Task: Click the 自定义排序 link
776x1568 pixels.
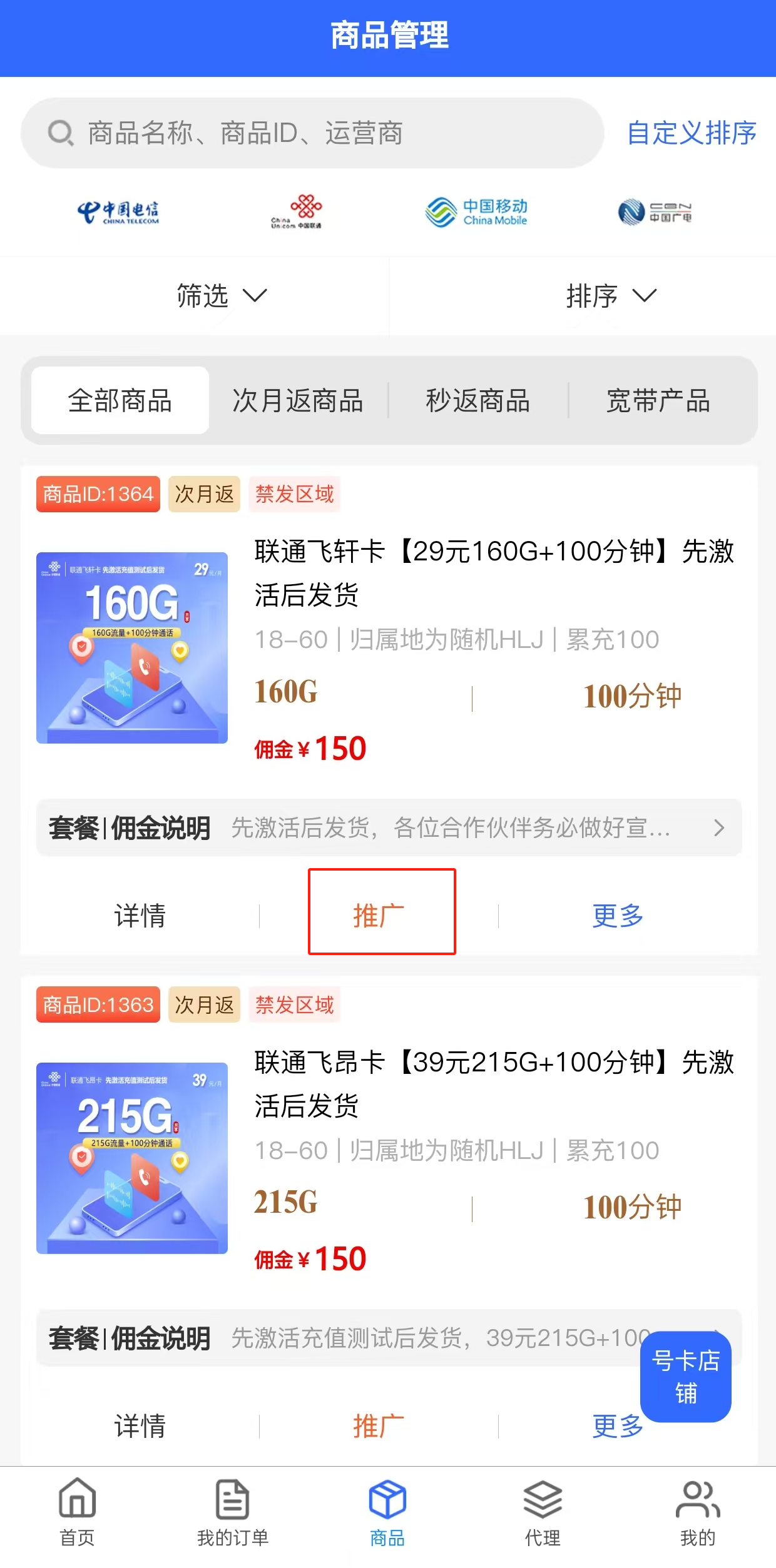Action: (x=691, y=133)
